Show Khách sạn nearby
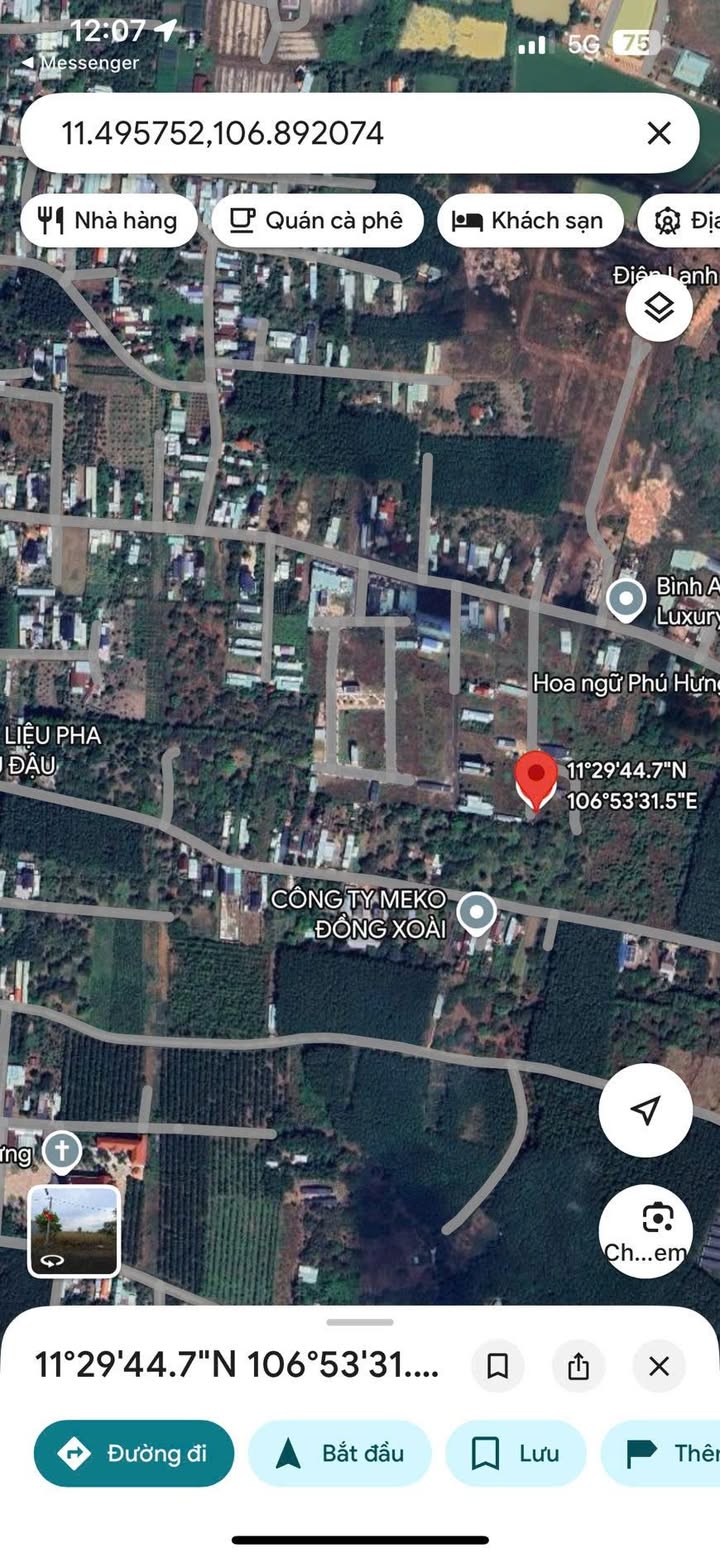 (x=529, y=221)
